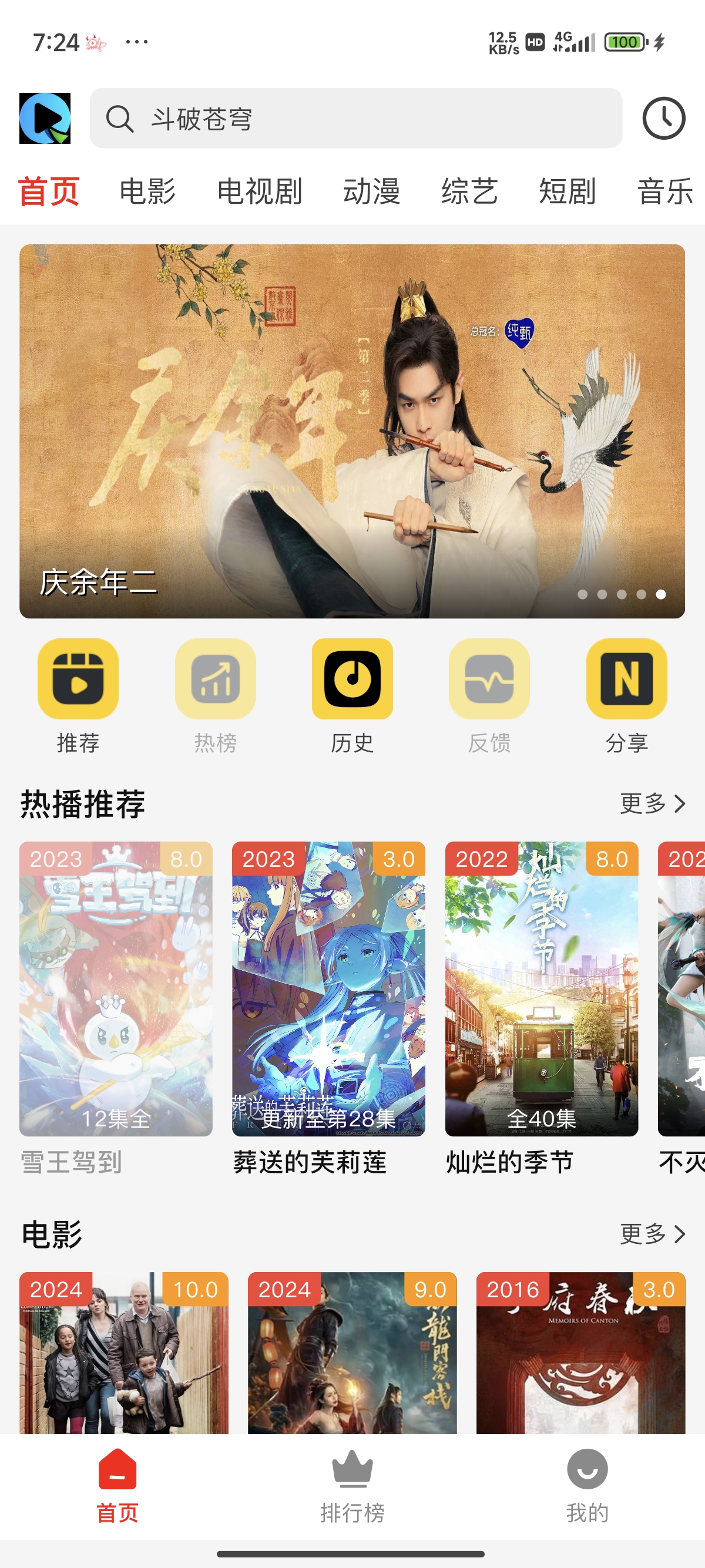Tap the 分享 shortcut
This screenshot has height=1568, width=705.
point(626,695)
